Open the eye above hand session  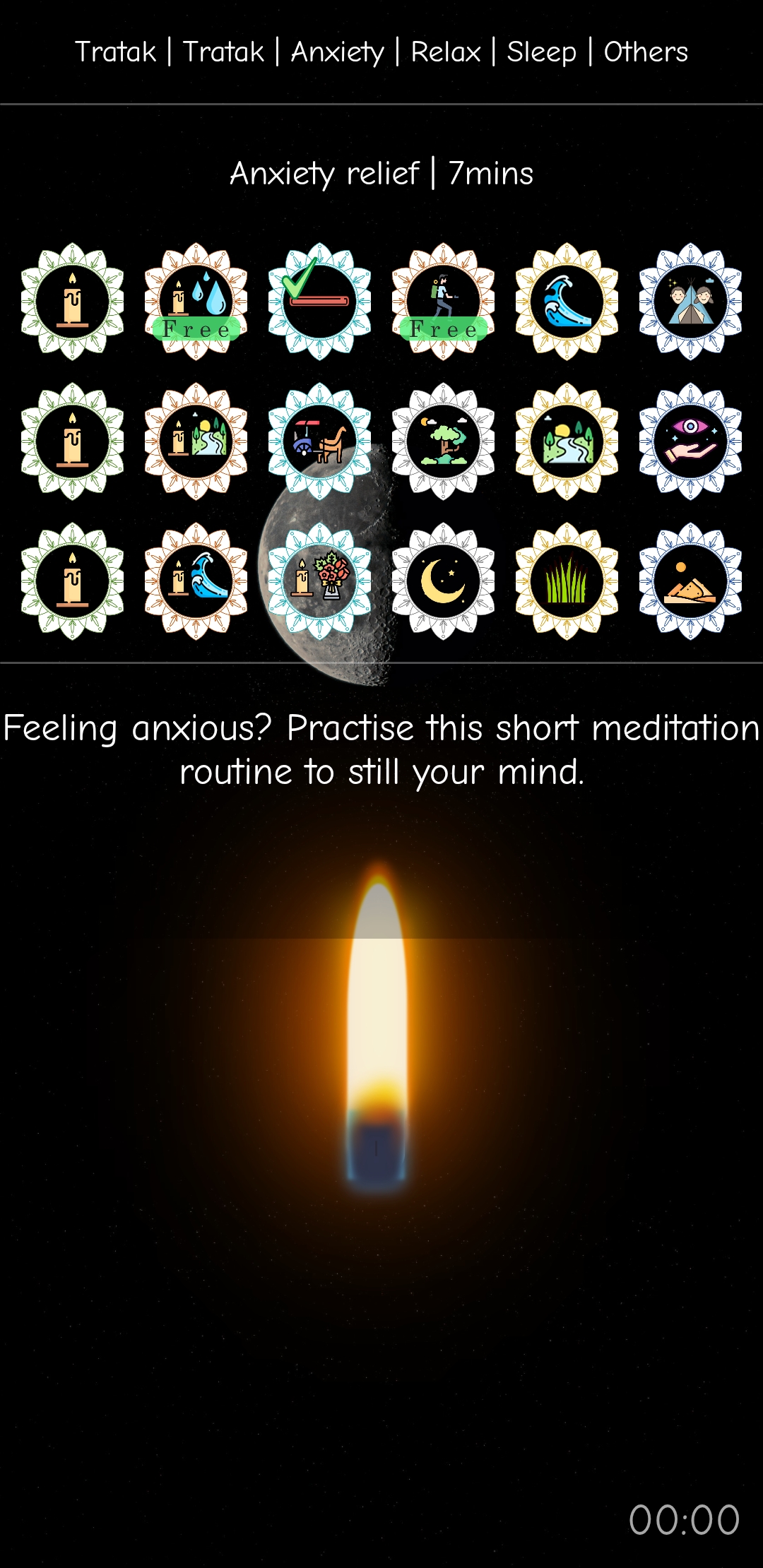690,441
